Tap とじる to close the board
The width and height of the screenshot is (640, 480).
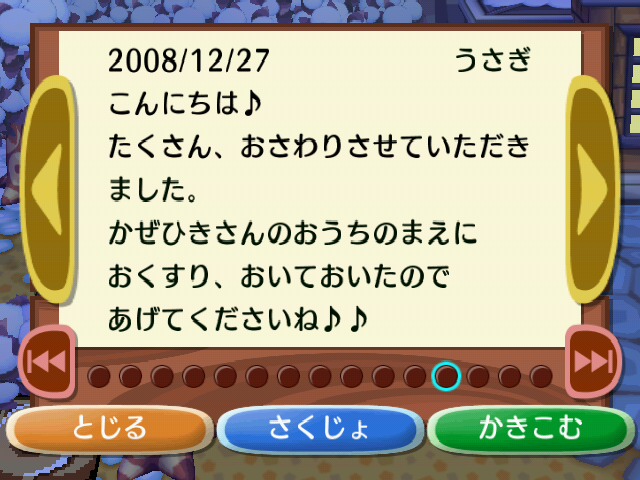tap(109, 430)
